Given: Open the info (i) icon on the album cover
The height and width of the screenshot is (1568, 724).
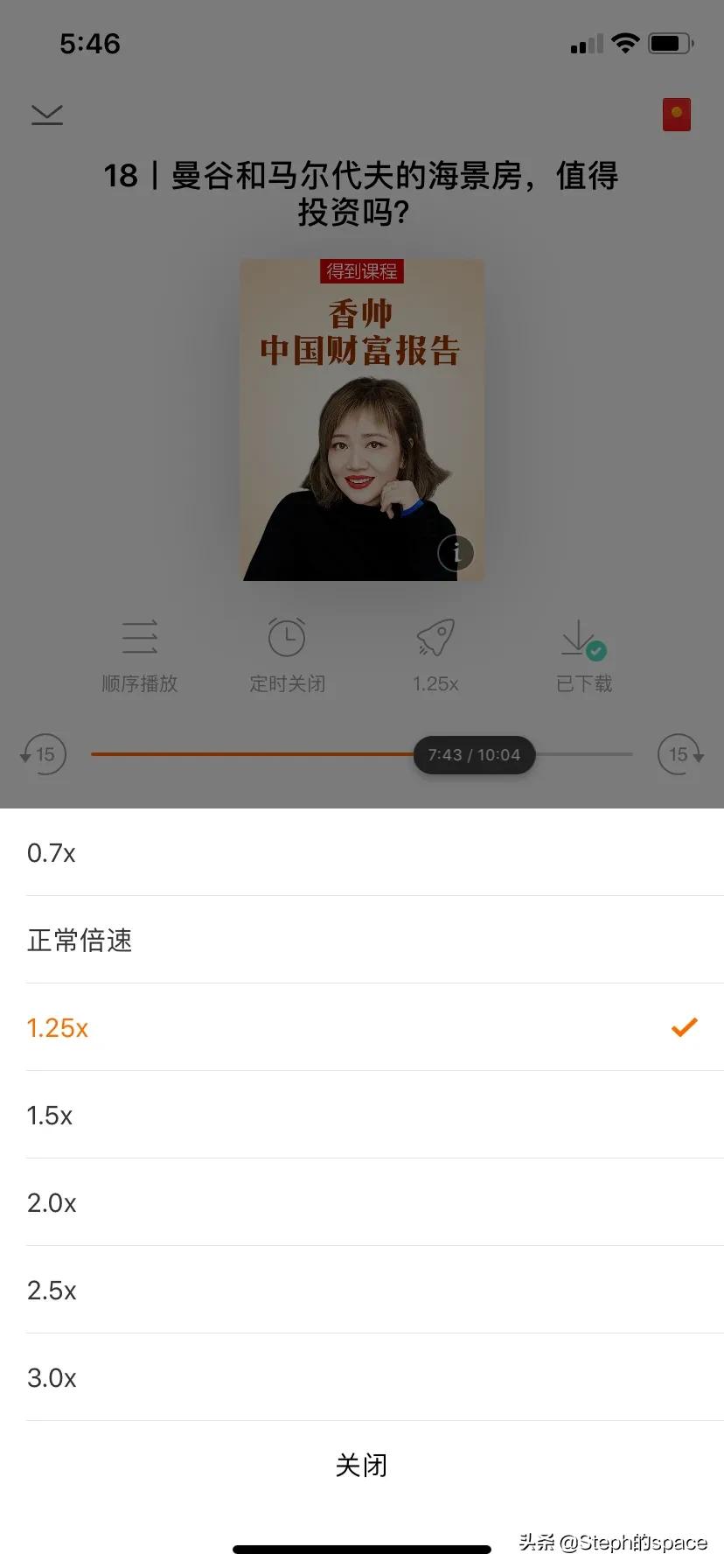Looking at the screenshot, I should click(455, 553).
